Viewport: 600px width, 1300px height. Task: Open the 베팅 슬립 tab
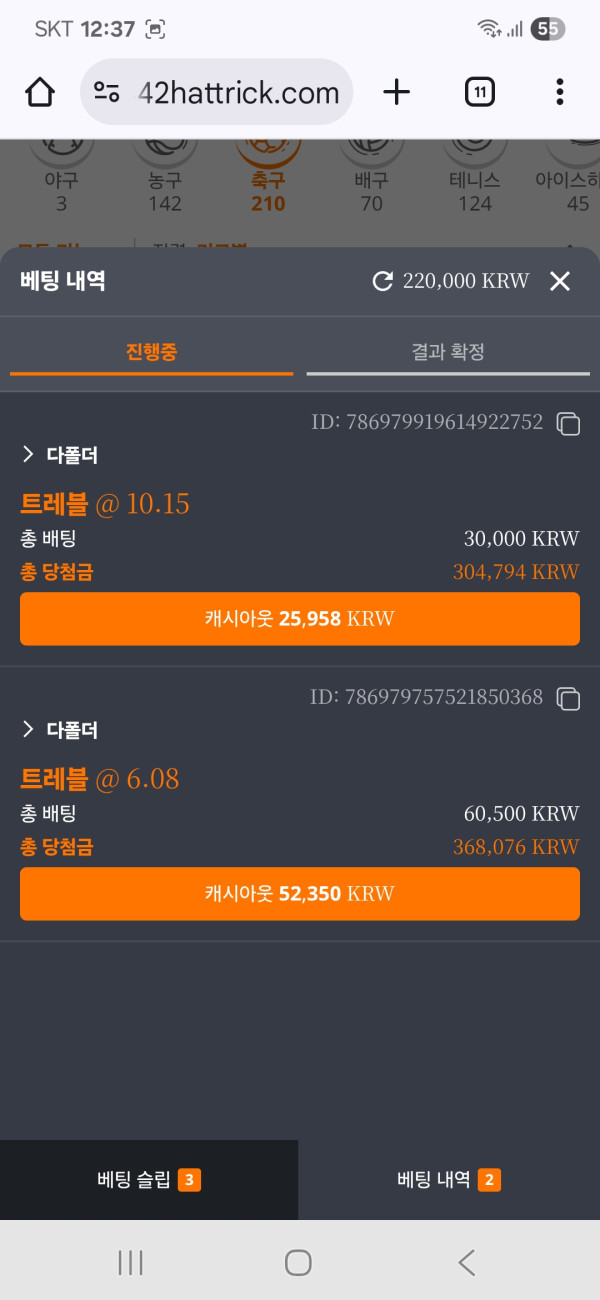pyautogui.click(x=149, y=1180)
